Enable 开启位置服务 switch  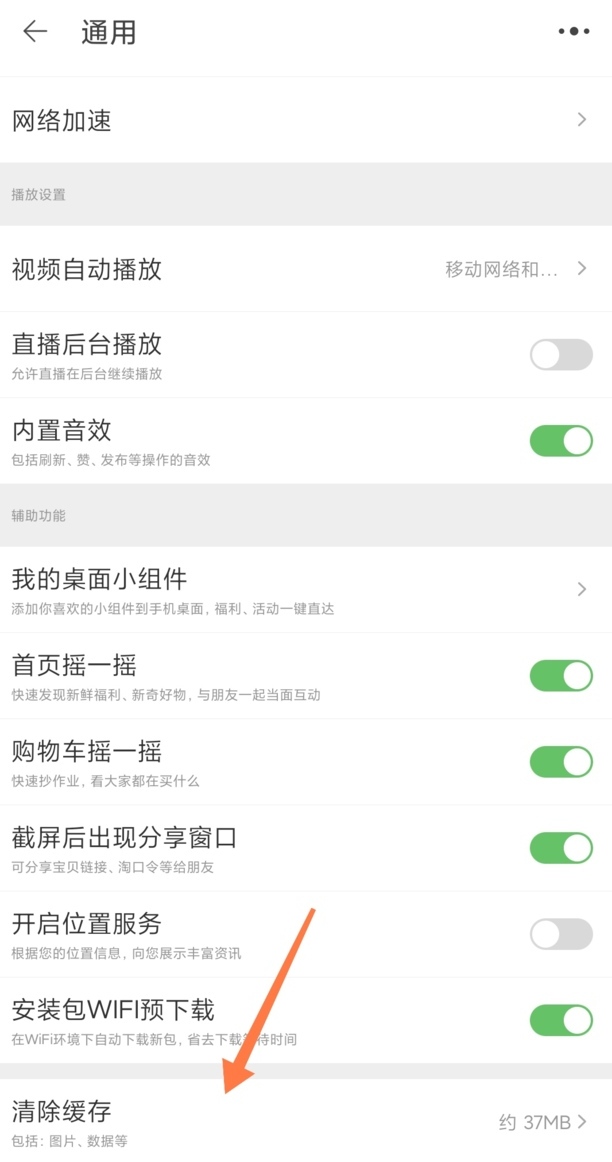pyautogui.click(x=561, y=934)
